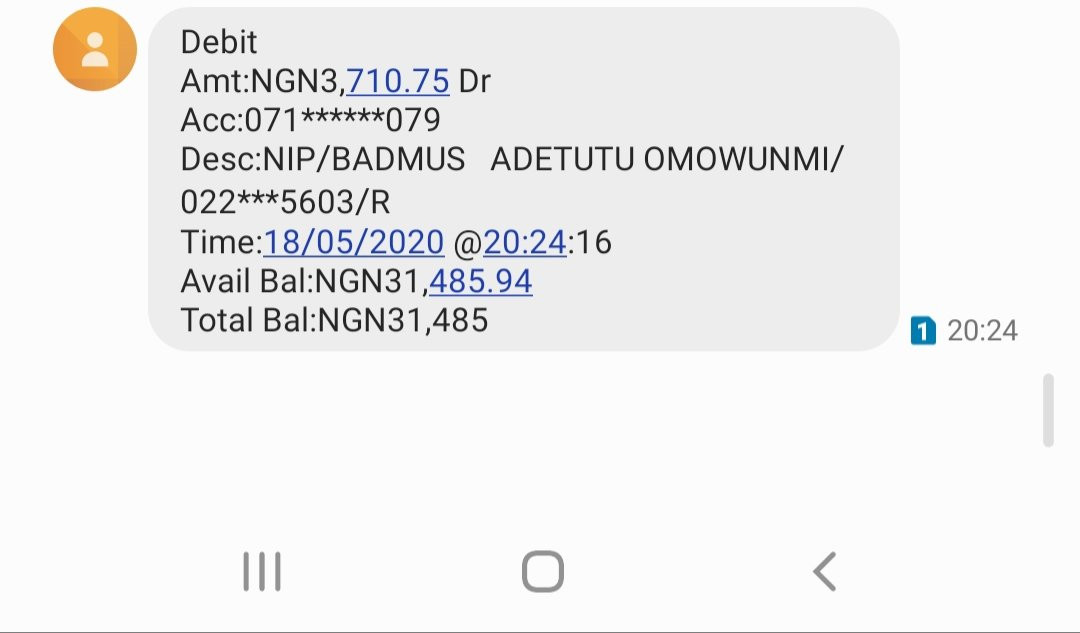The image size is (1080, 633).
Task: Open the underlined 20:24 time link
Action: [525, 241]
